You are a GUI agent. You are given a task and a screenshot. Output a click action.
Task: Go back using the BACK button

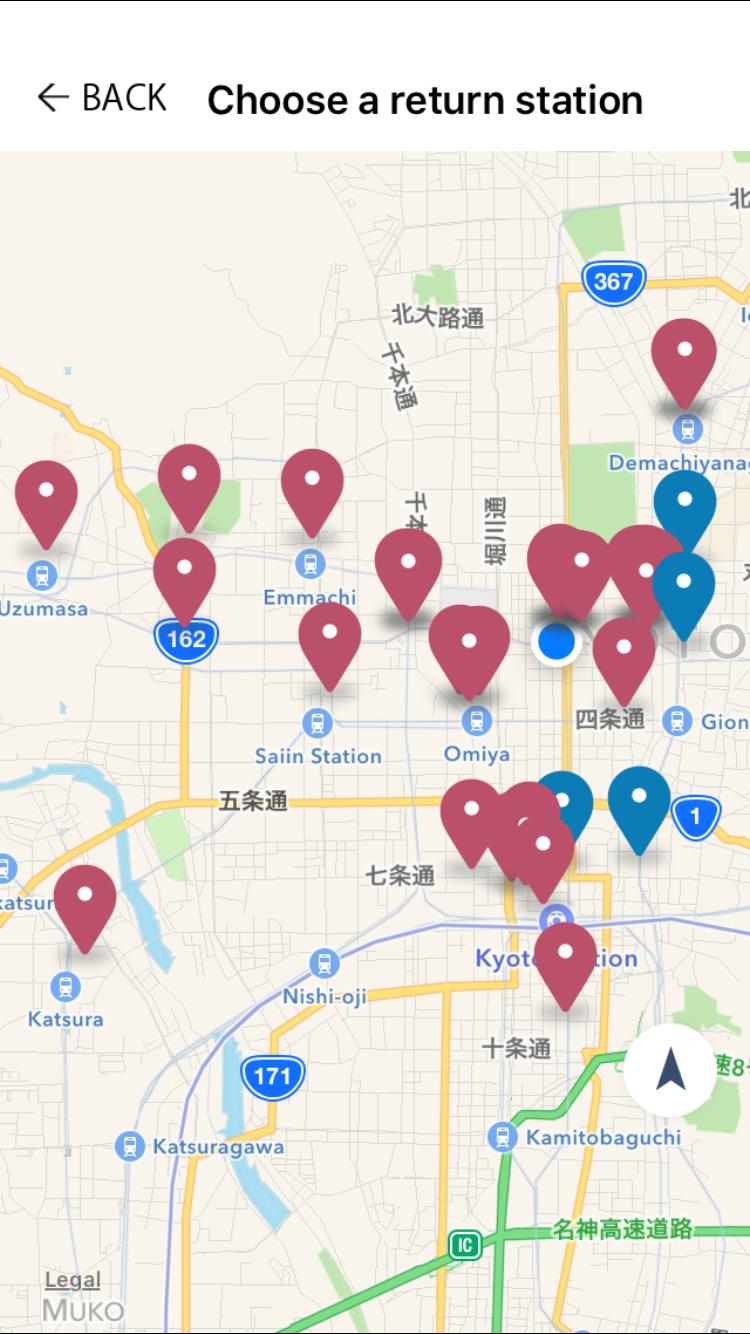[x=102, y=98]
